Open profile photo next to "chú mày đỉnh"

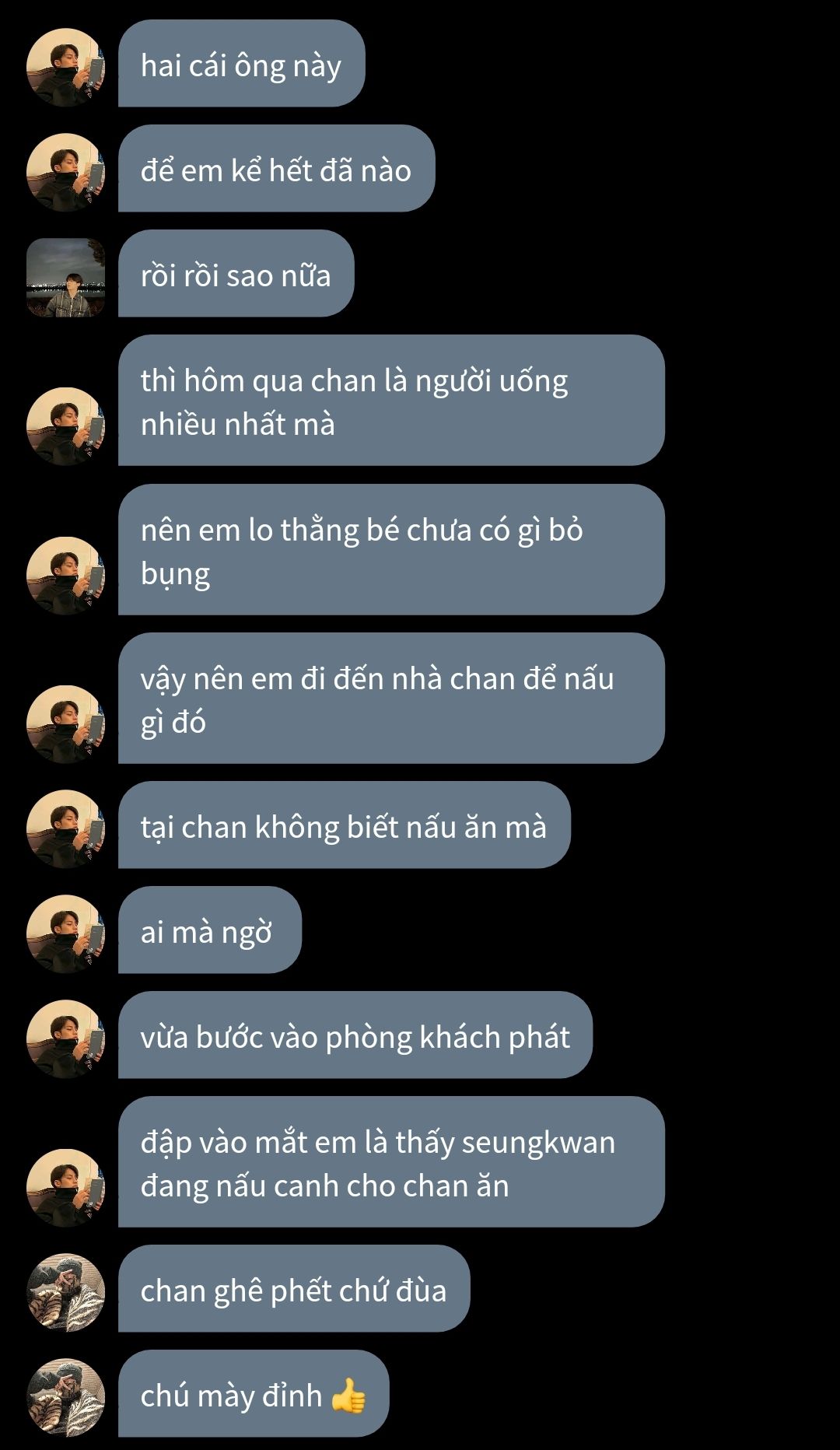tap(65, 1397)
